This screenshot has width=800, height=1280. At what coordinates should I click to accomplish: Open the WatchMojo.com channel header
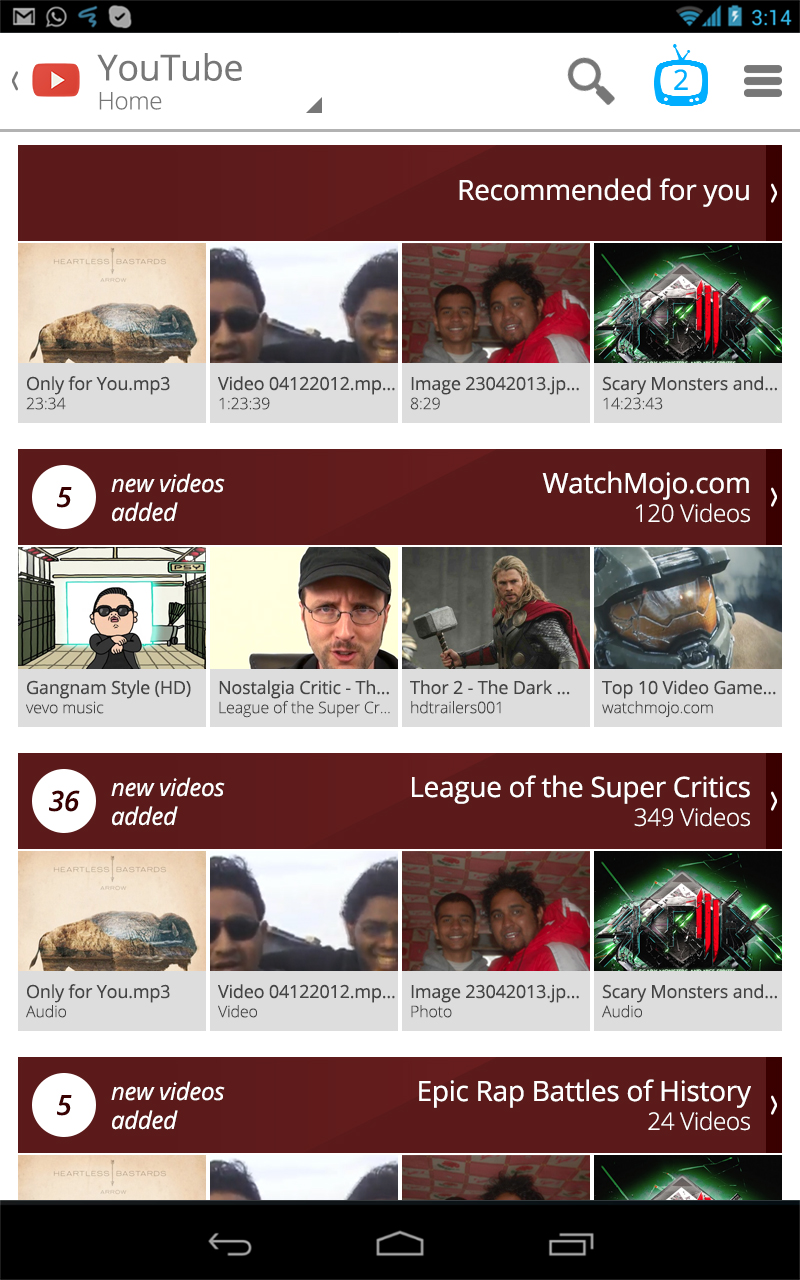point(400,497)
